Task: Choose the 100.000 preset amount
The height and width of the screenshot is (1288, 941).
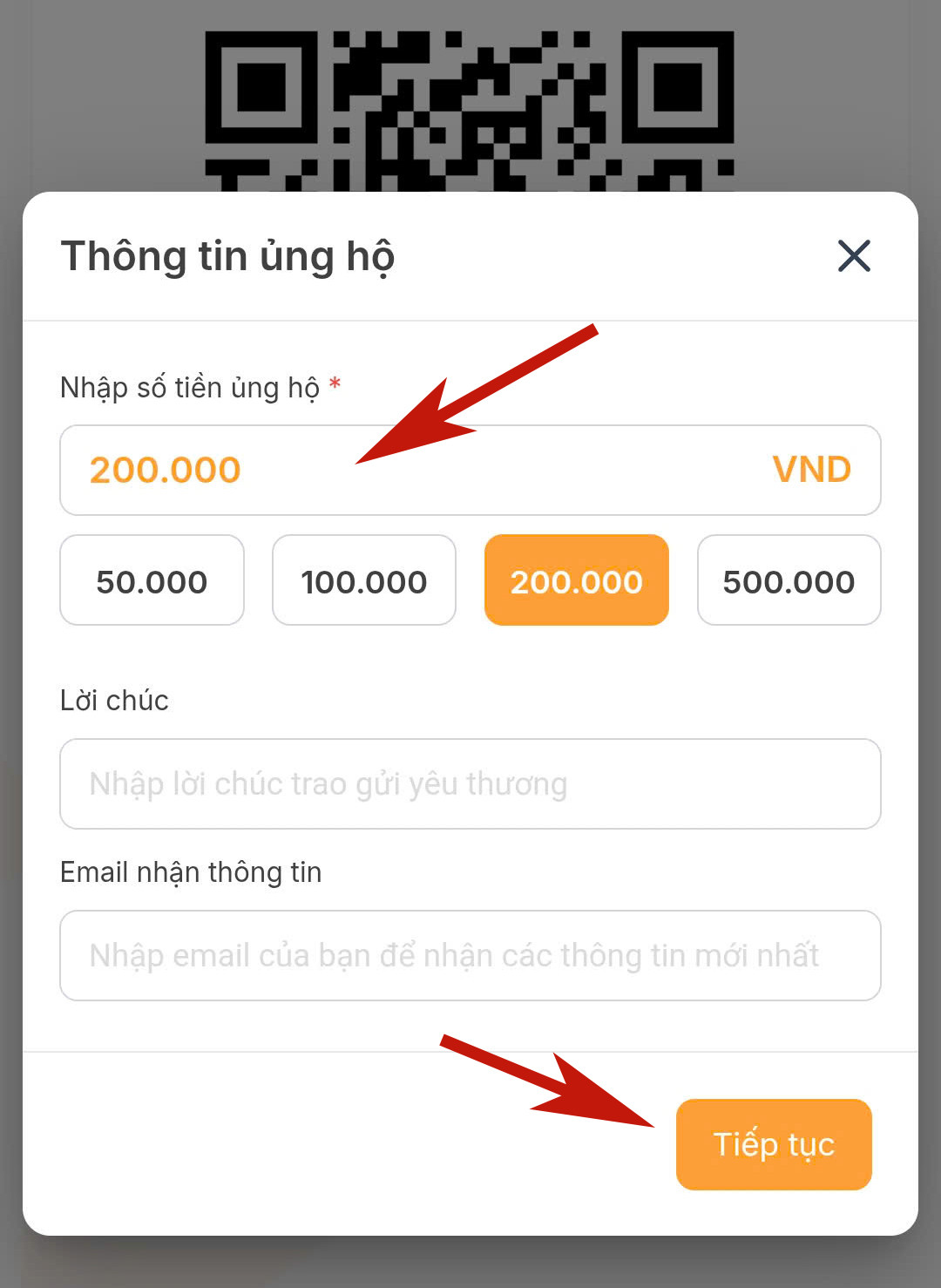Action: pos(364,580)
